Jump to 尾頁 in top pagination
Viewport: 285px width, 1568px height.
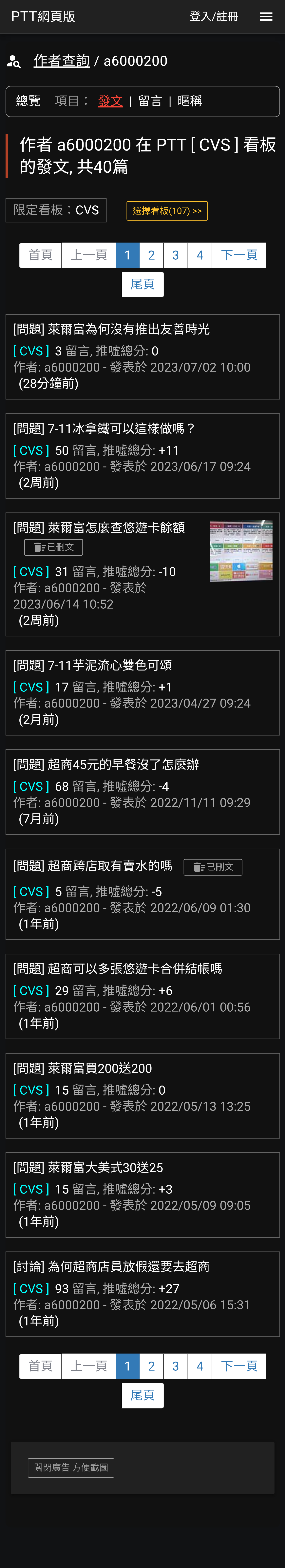[142, 284]
